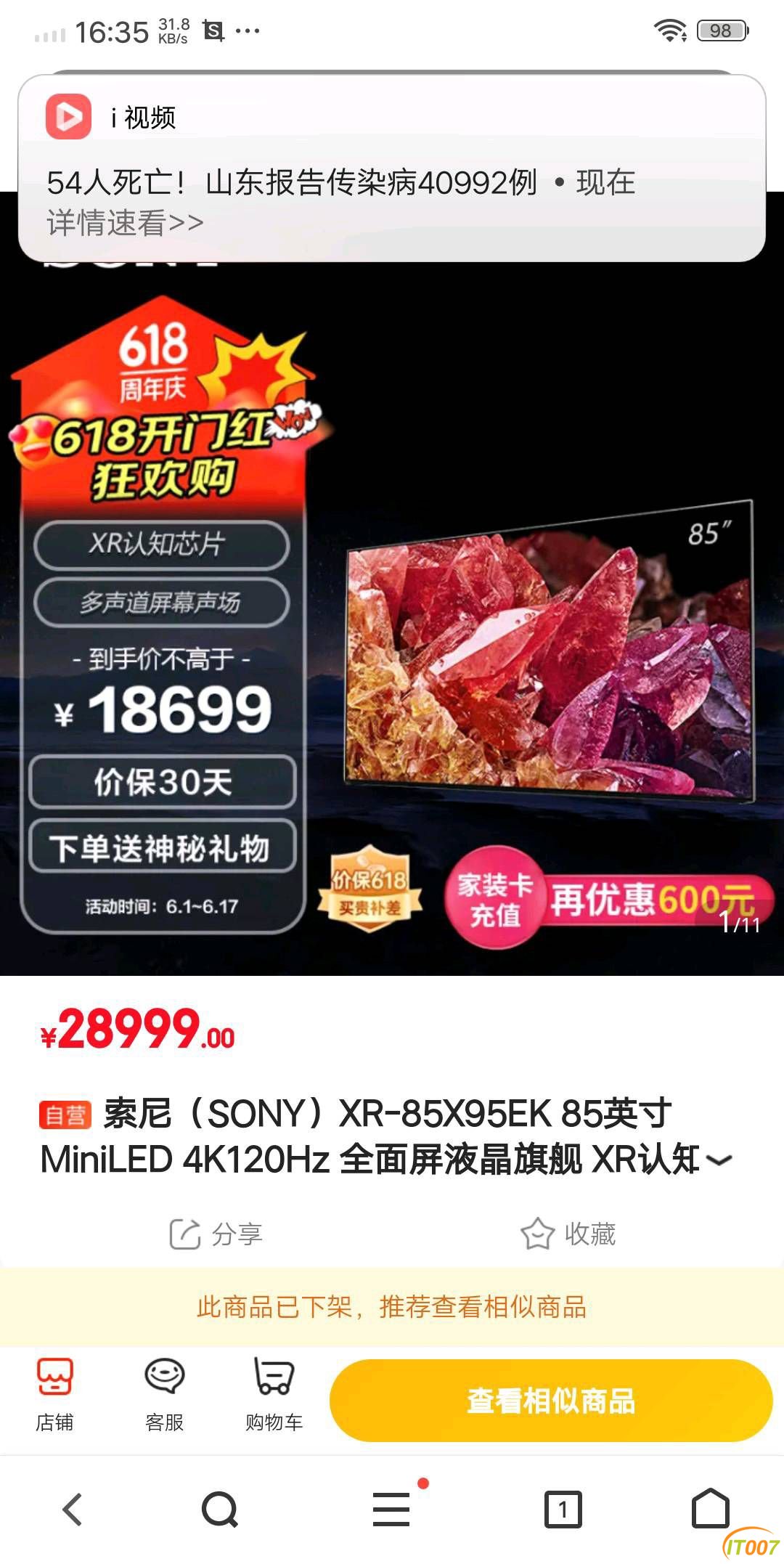The width and height of the screenshot is (784, 1564).
Task: Expand the full product title
Action: 719,1160
